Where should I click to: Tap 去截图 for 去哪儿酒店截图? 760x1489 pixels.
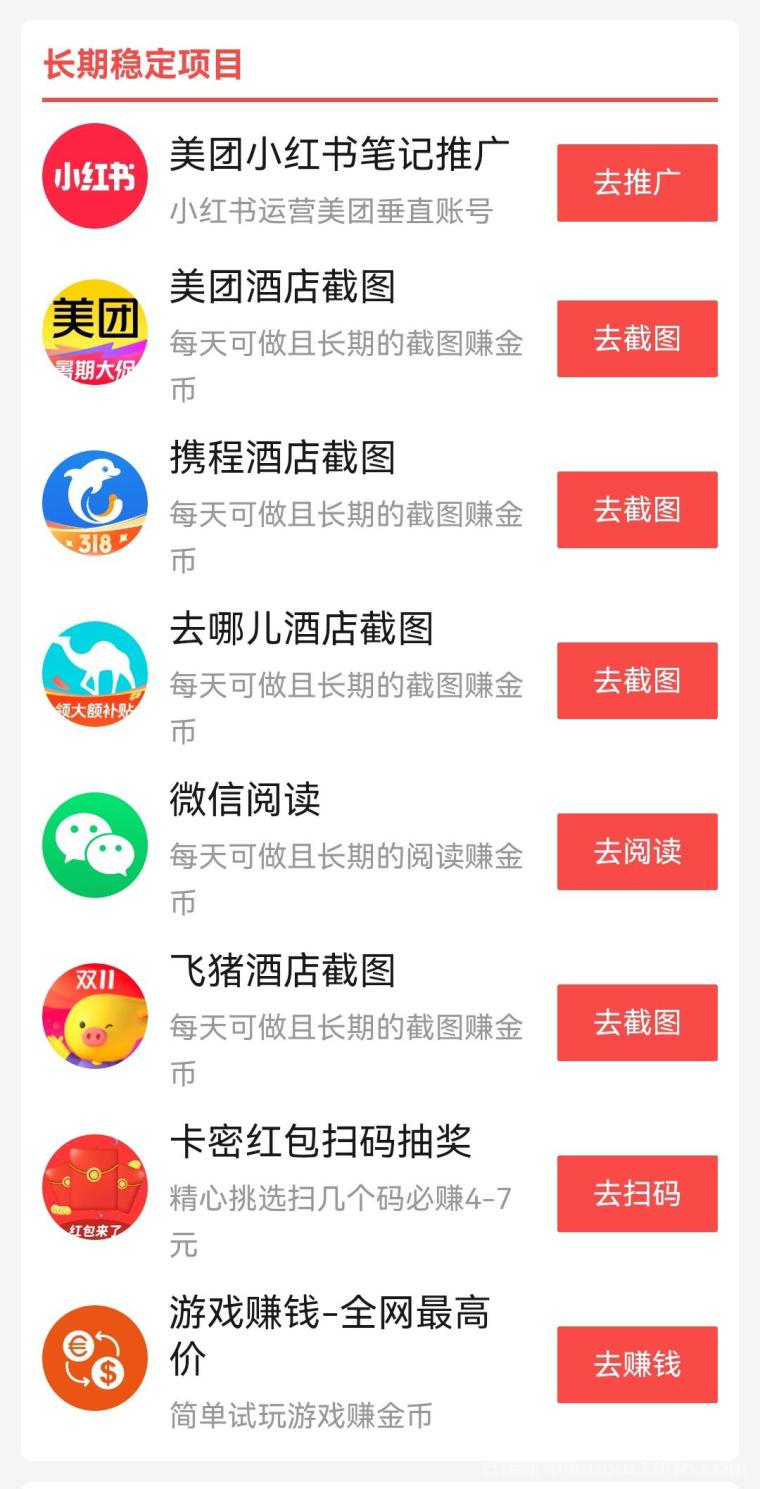coord(637,680)
